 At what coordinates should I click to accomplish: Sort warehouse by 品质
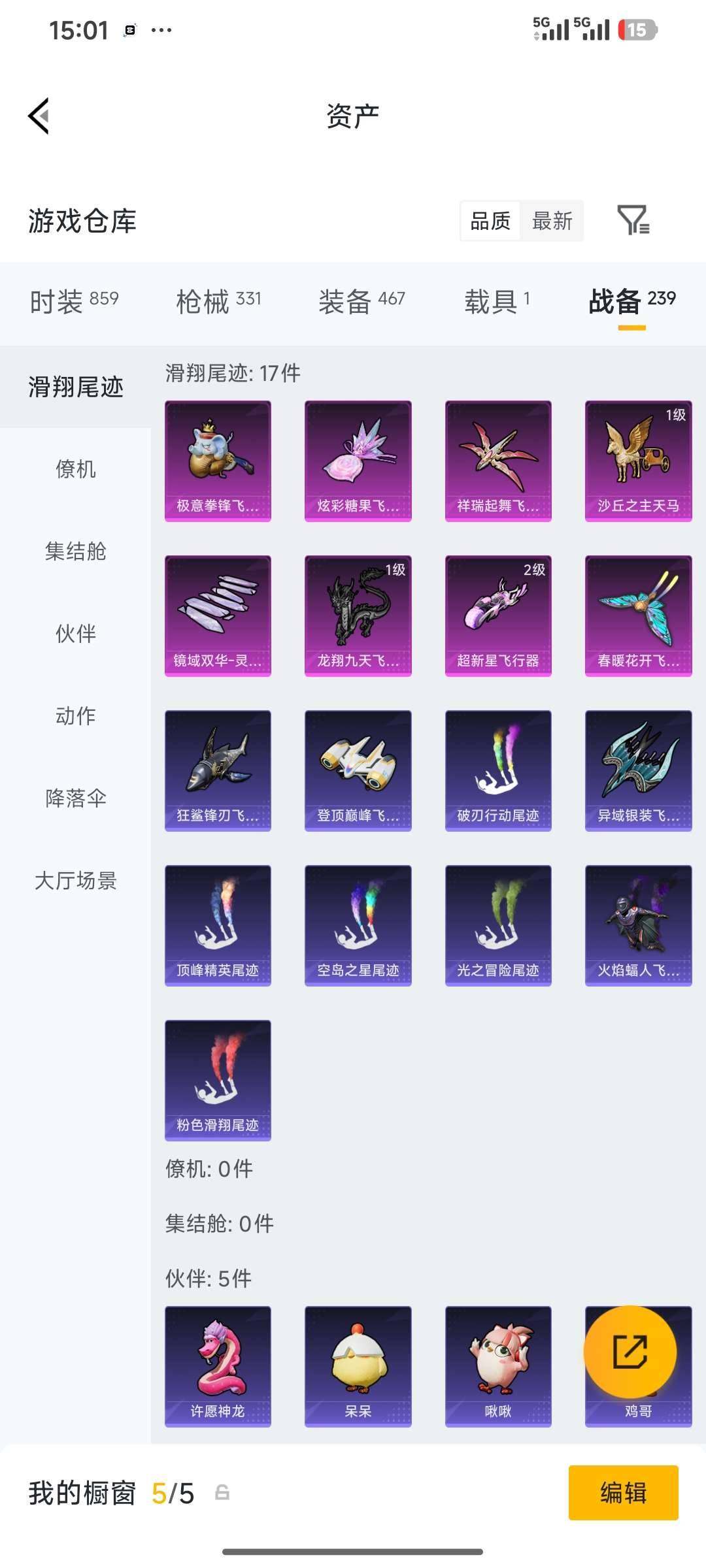click(x=490, y=221)
